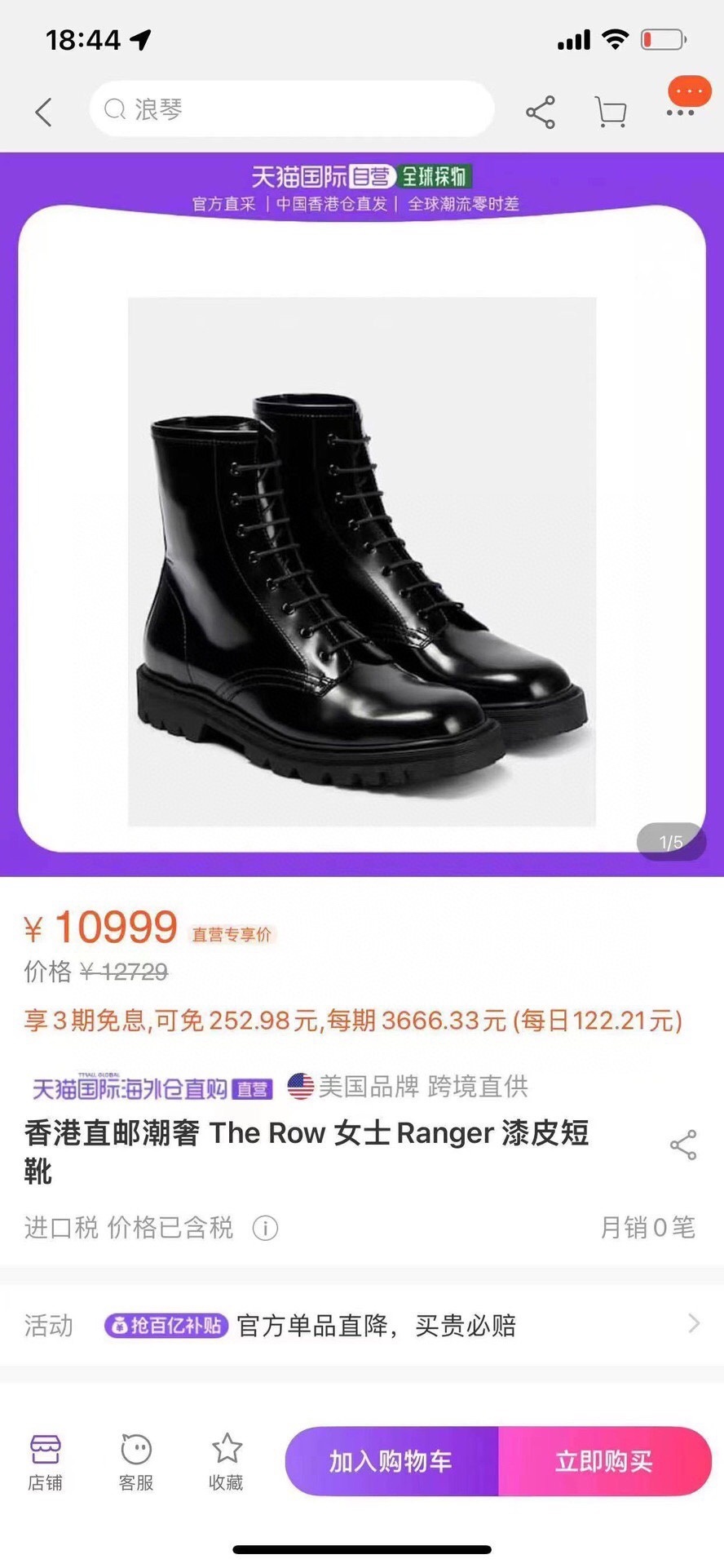Visit the 店铺 store page
The height and width of the screenshot is (1568, 724).
point(46,1463)
